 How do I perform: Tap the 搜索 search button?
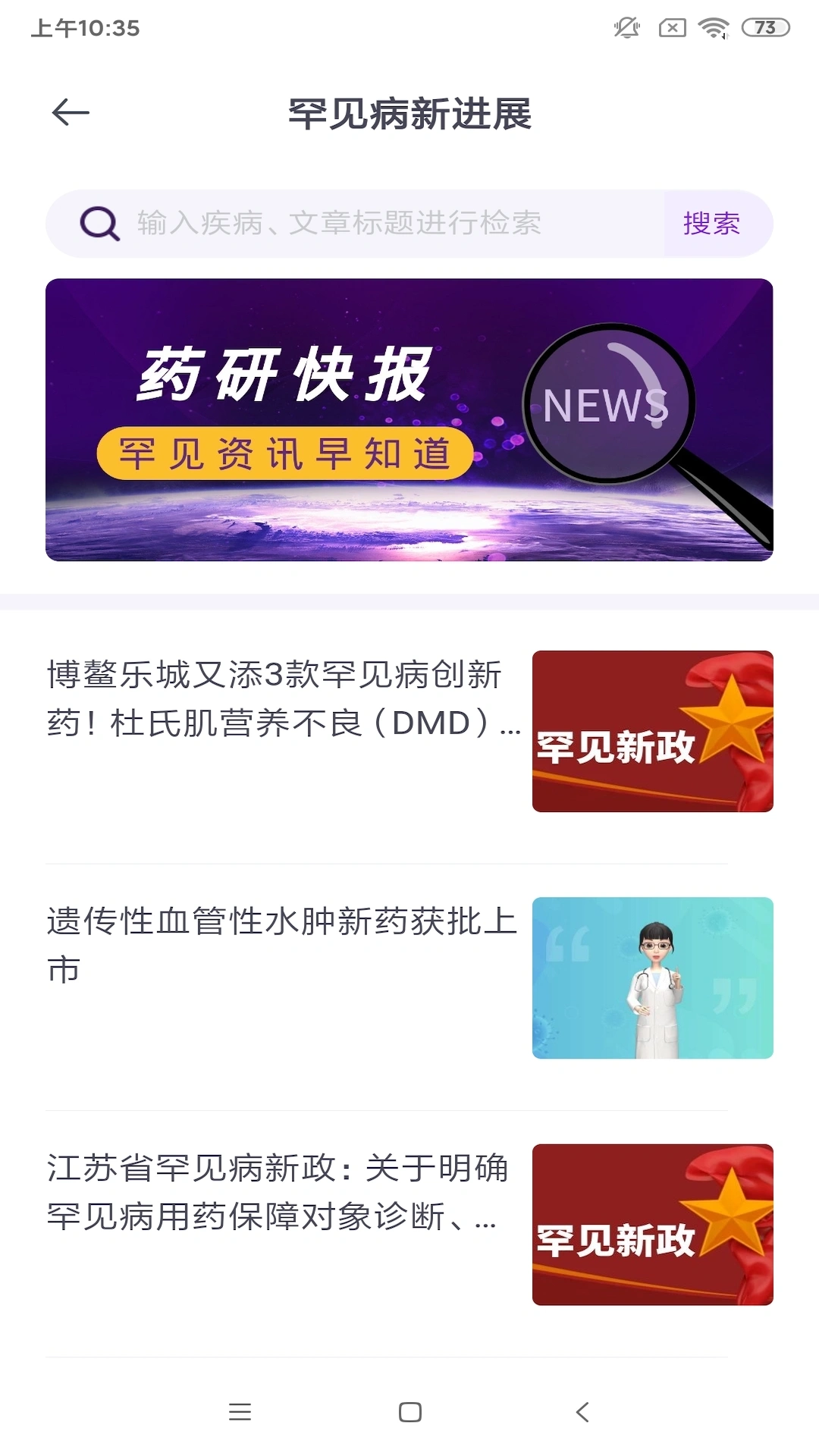coord(711,222)
